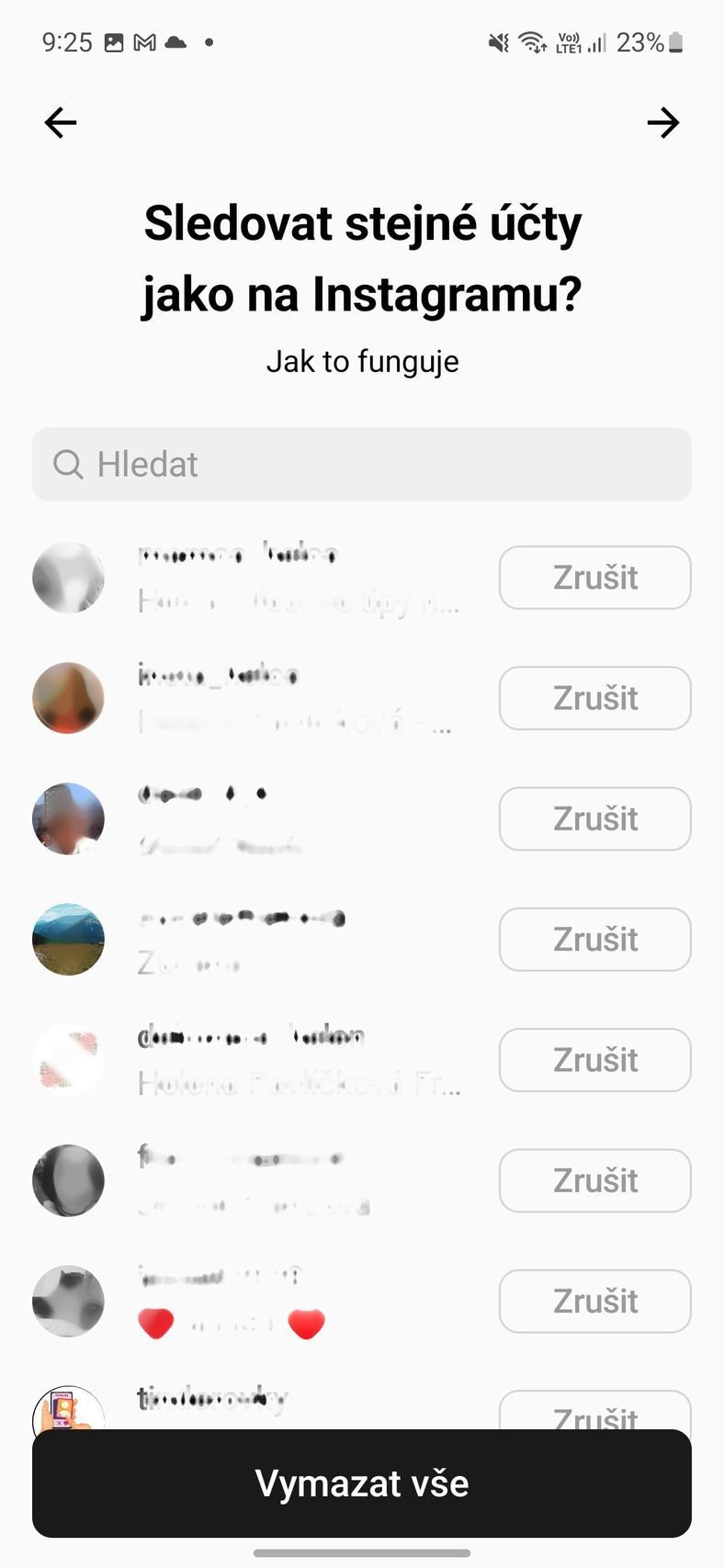Tap the "Vymazat vše" button

coord(362,1483)
